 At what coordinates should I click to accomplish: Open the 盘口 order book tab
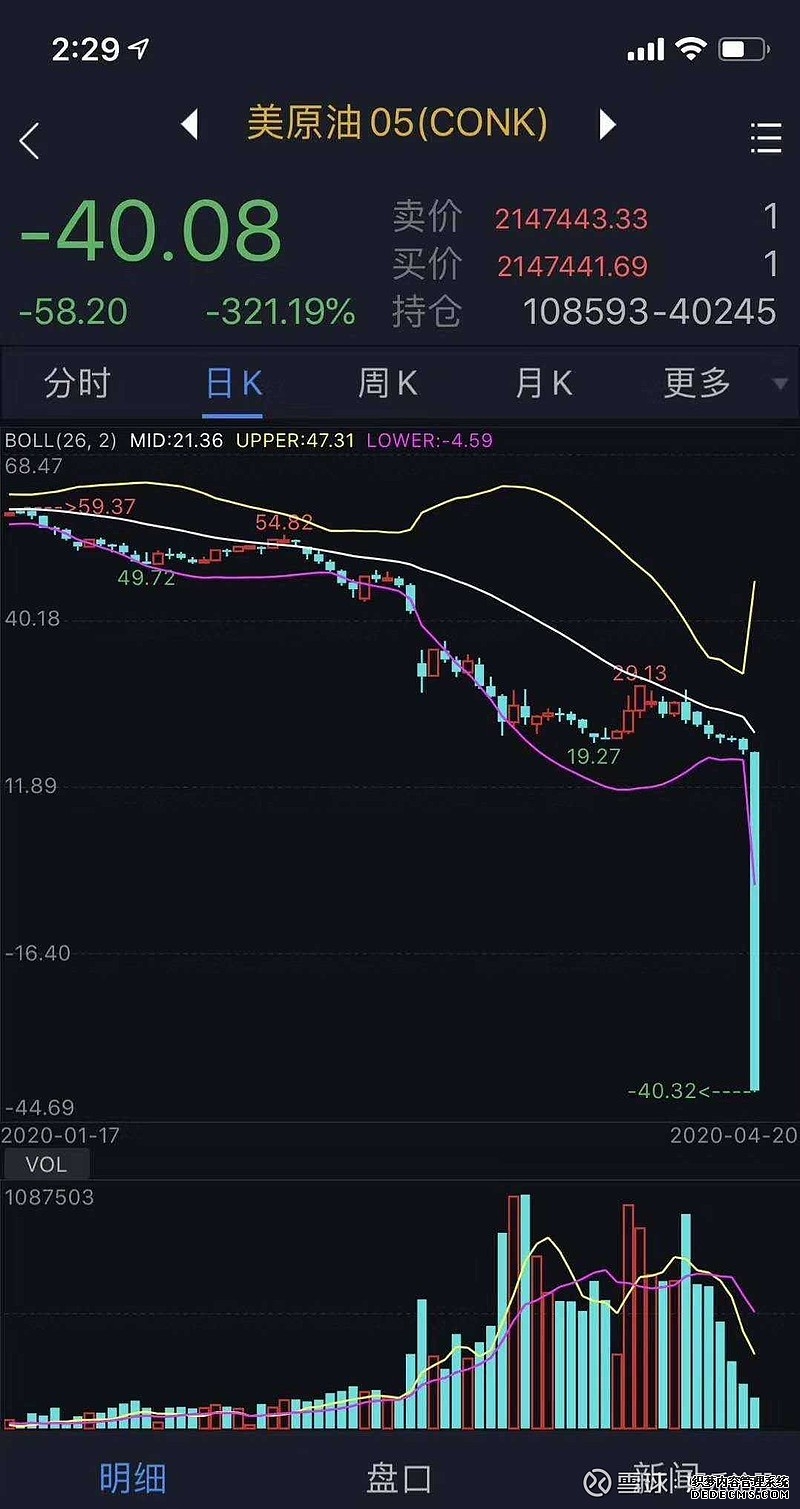(398, 1477)
